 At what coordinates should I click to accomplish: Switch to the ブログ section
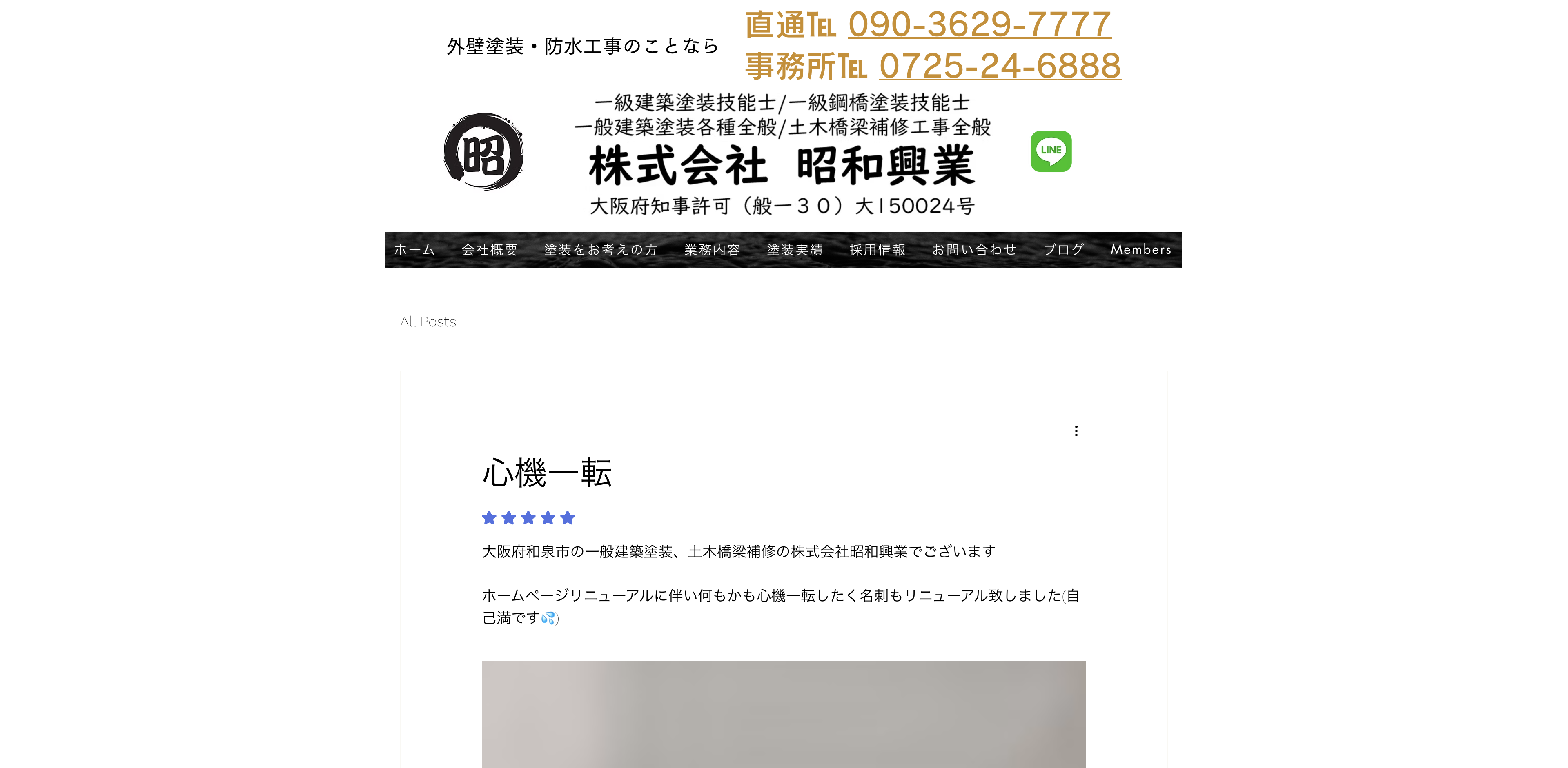pos(1063,250)
